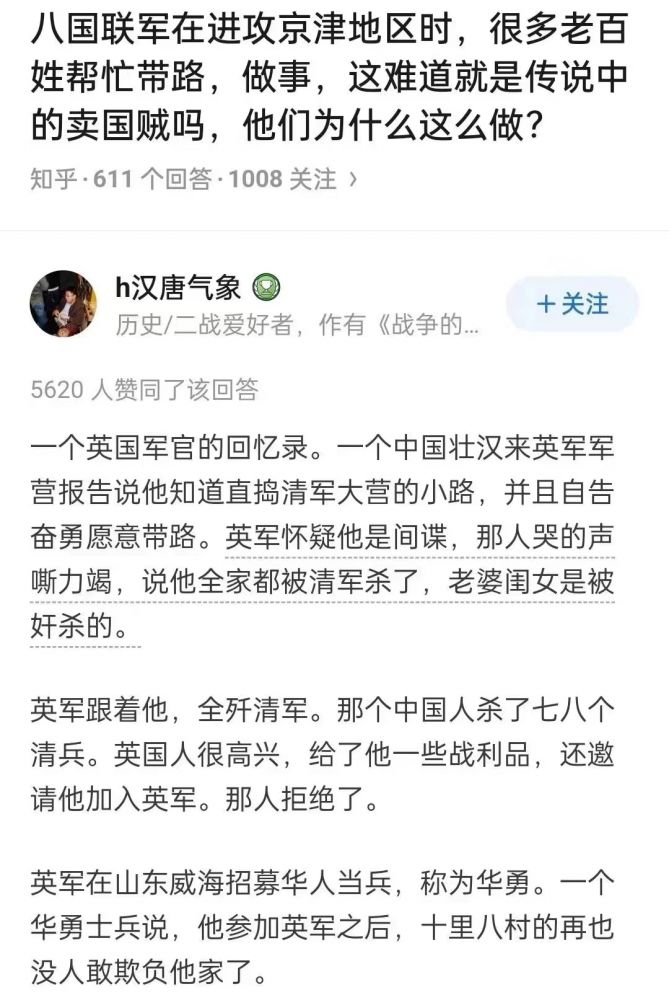Open h汉唐气象's profile avatar
669x1000 pixels.
tap(63, 304)
